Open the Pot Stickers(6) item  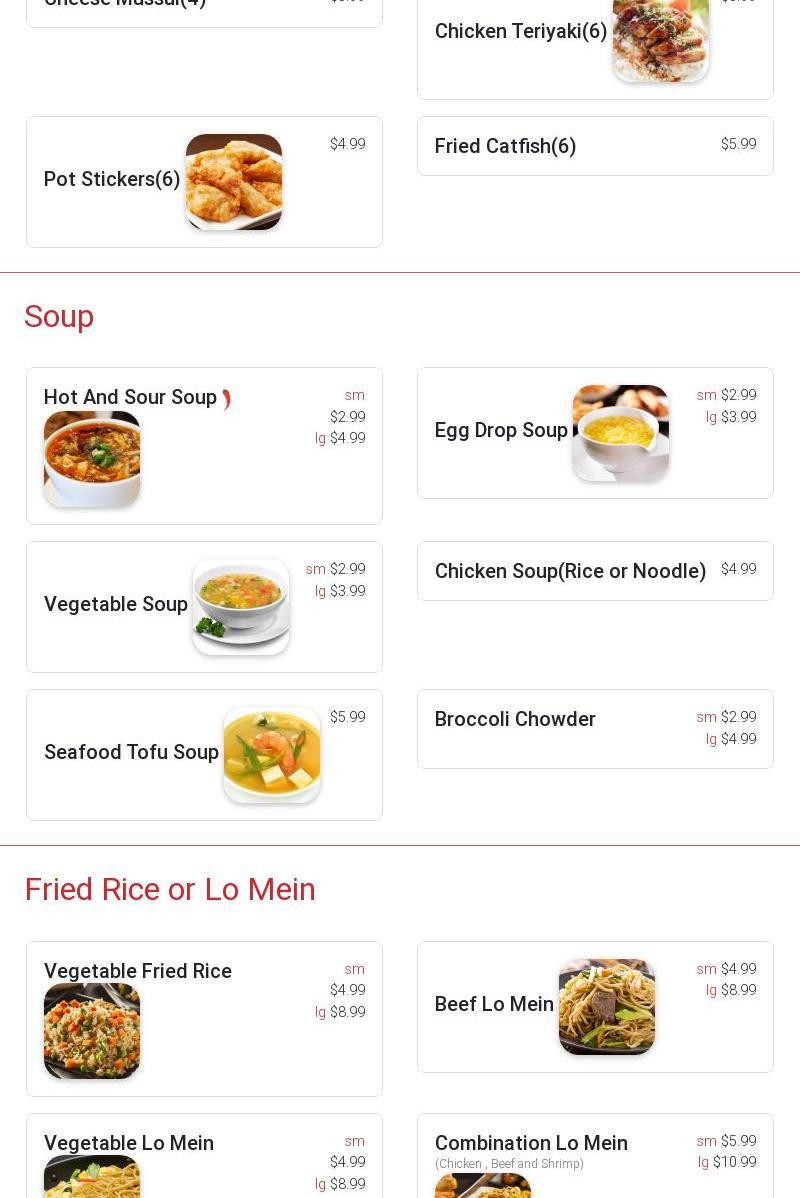point(112,180)
